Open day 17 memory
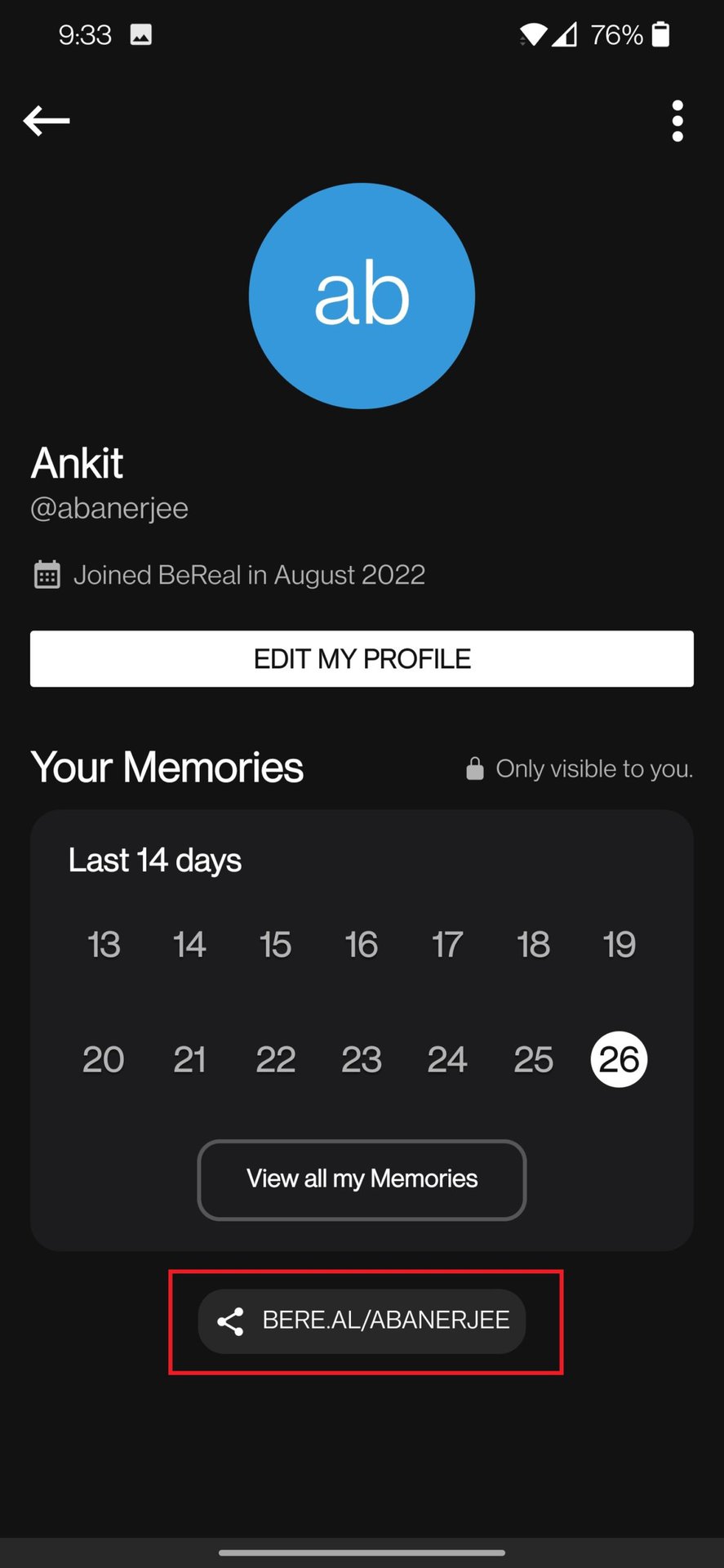 tap(447, 945)
